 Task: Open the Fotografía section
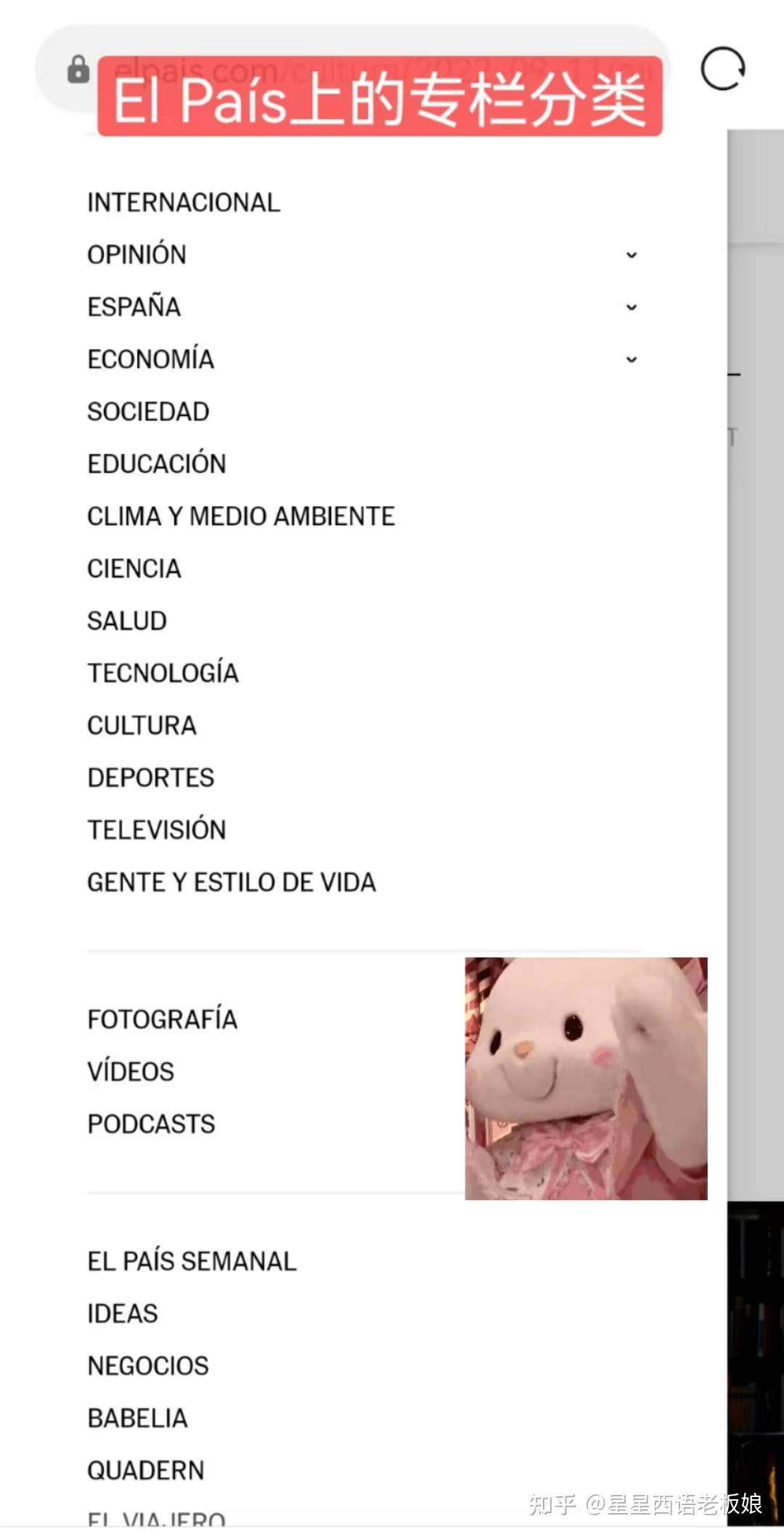163,1019
